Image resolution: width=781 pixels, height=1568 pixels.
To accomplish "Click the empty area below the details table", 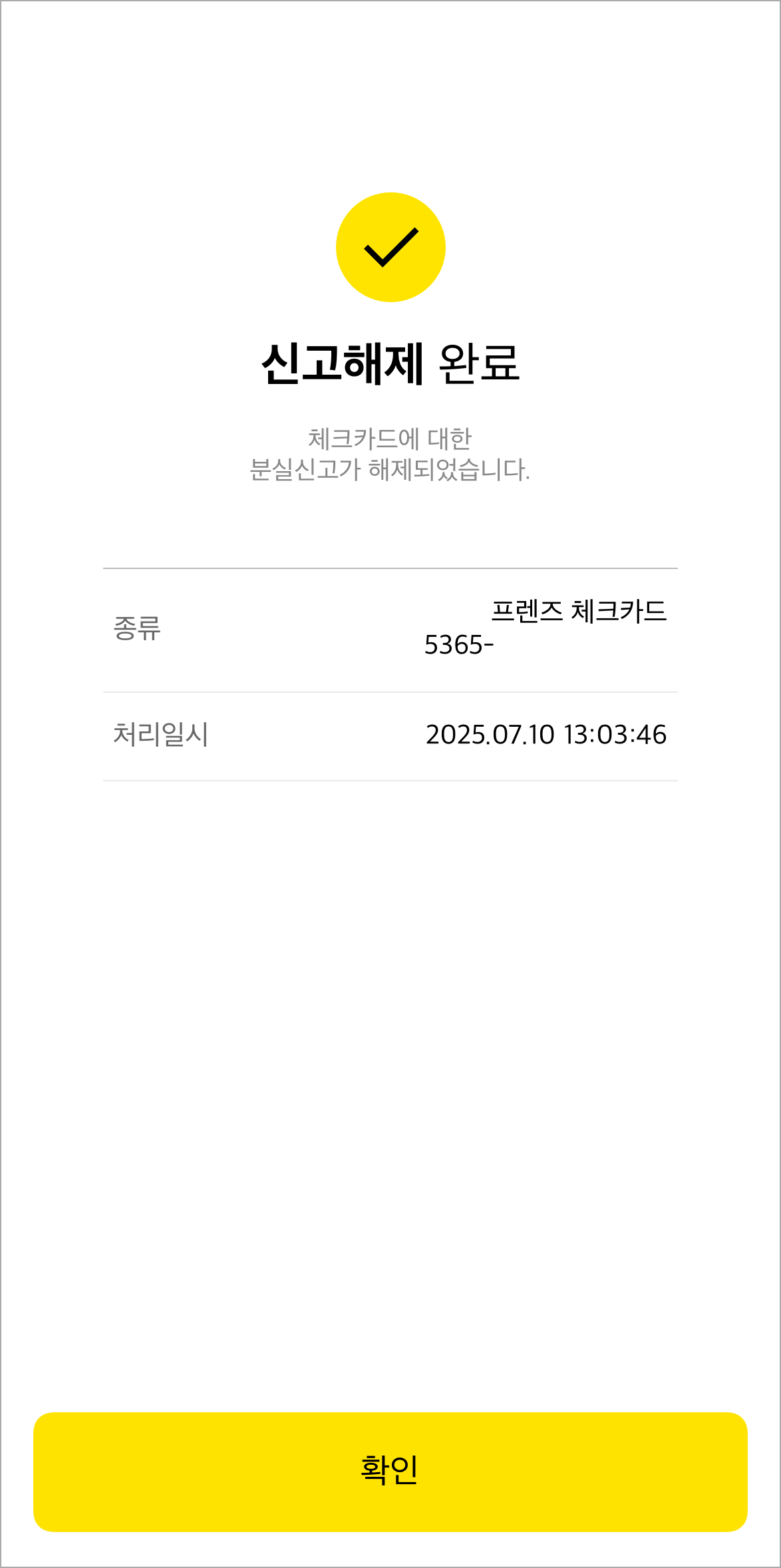I will point(390,1065).
